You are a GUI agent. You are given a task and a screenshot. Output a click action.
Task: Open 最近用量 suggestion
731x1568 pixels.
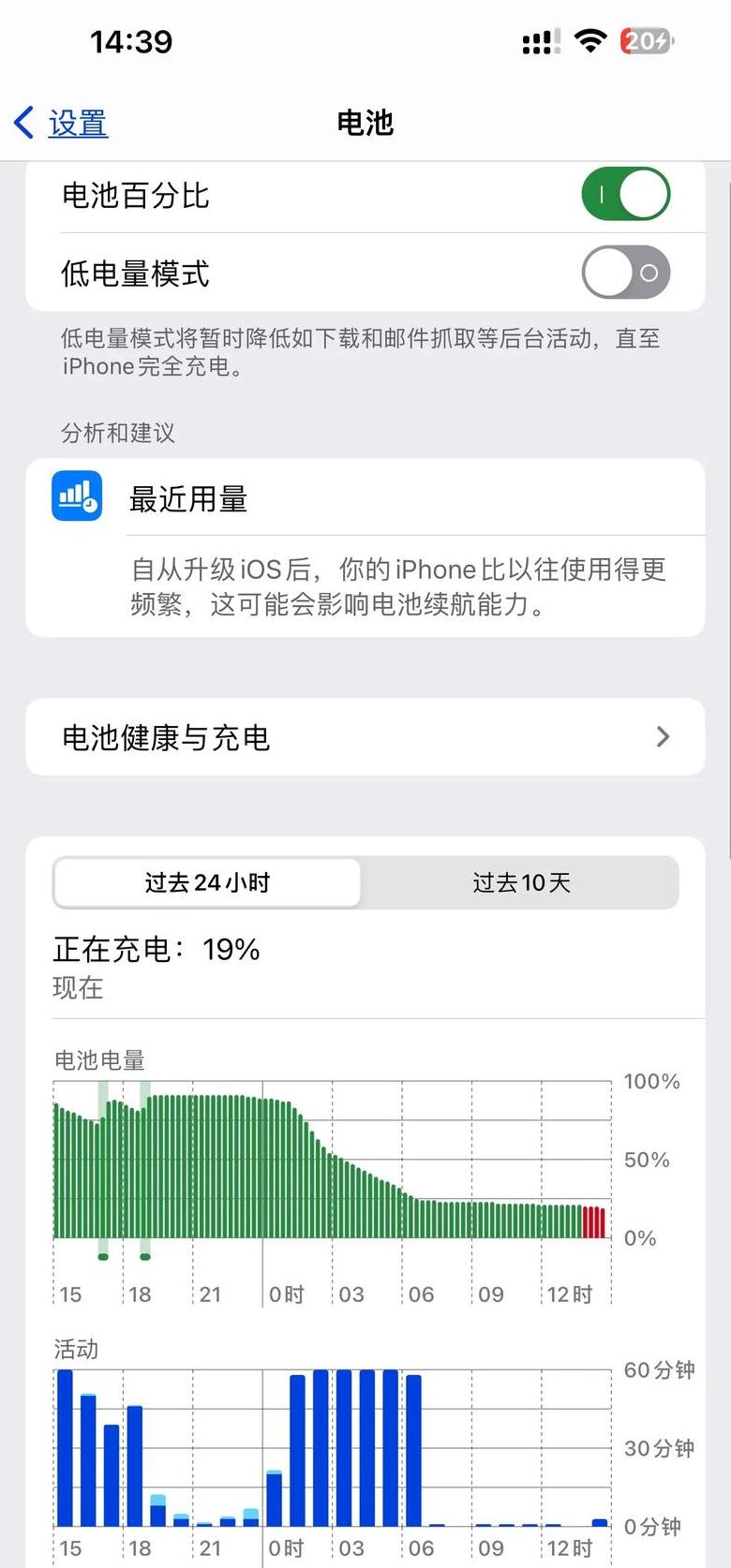(365, 499)
